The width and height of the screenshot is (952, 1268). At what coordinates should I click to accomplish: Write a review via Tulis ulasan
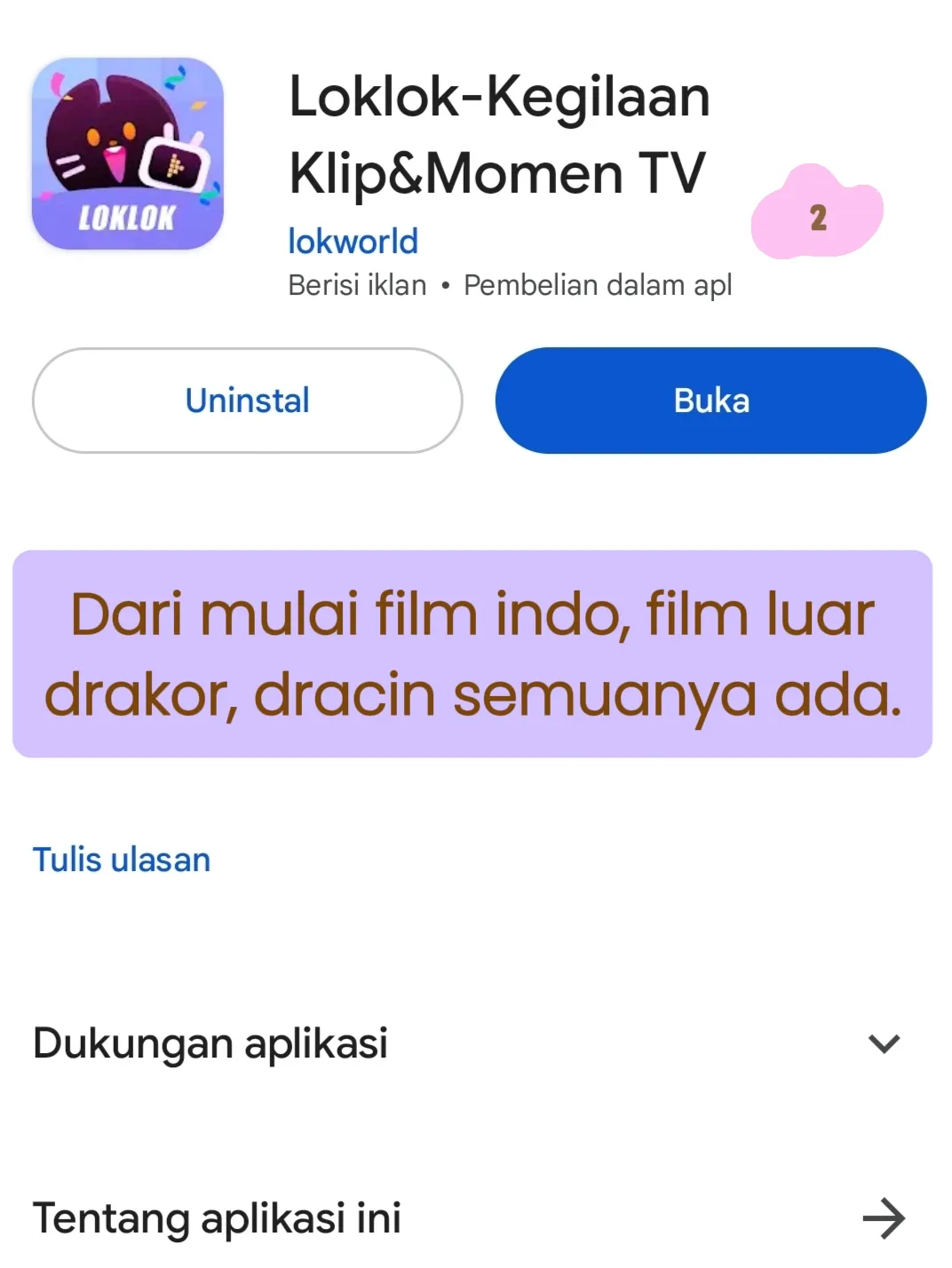(122, 860)
